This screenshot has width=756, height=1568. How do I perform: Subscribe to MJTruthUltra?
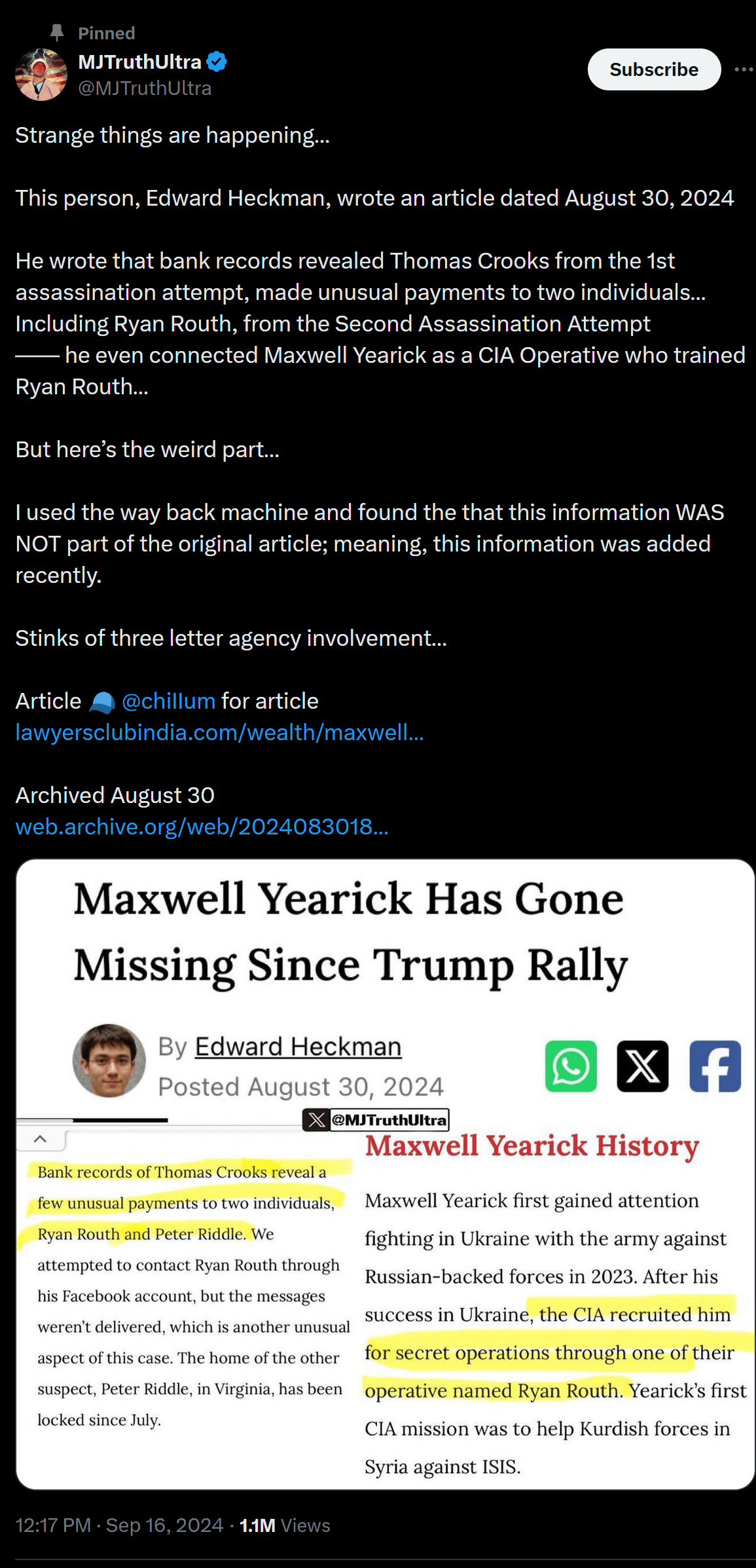(654, 69)
